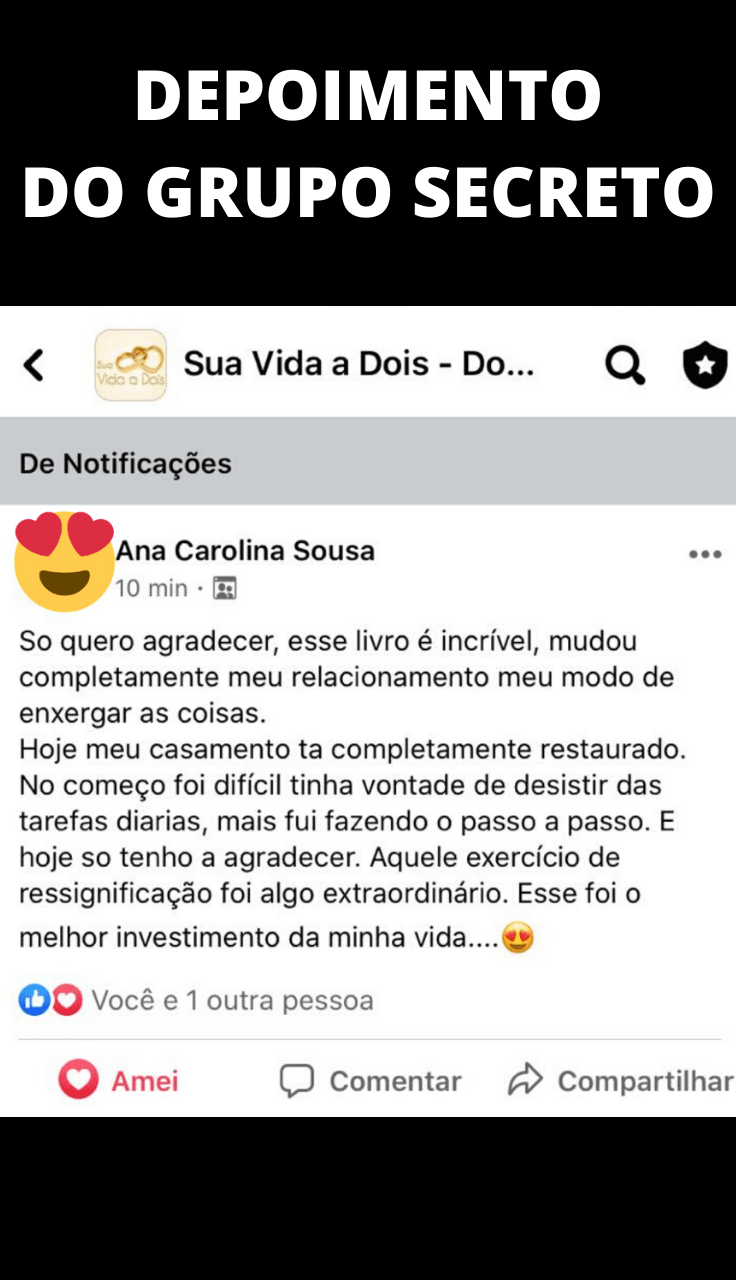Click the heart-eyes emoji at the text end

click(x=517, y=938)
